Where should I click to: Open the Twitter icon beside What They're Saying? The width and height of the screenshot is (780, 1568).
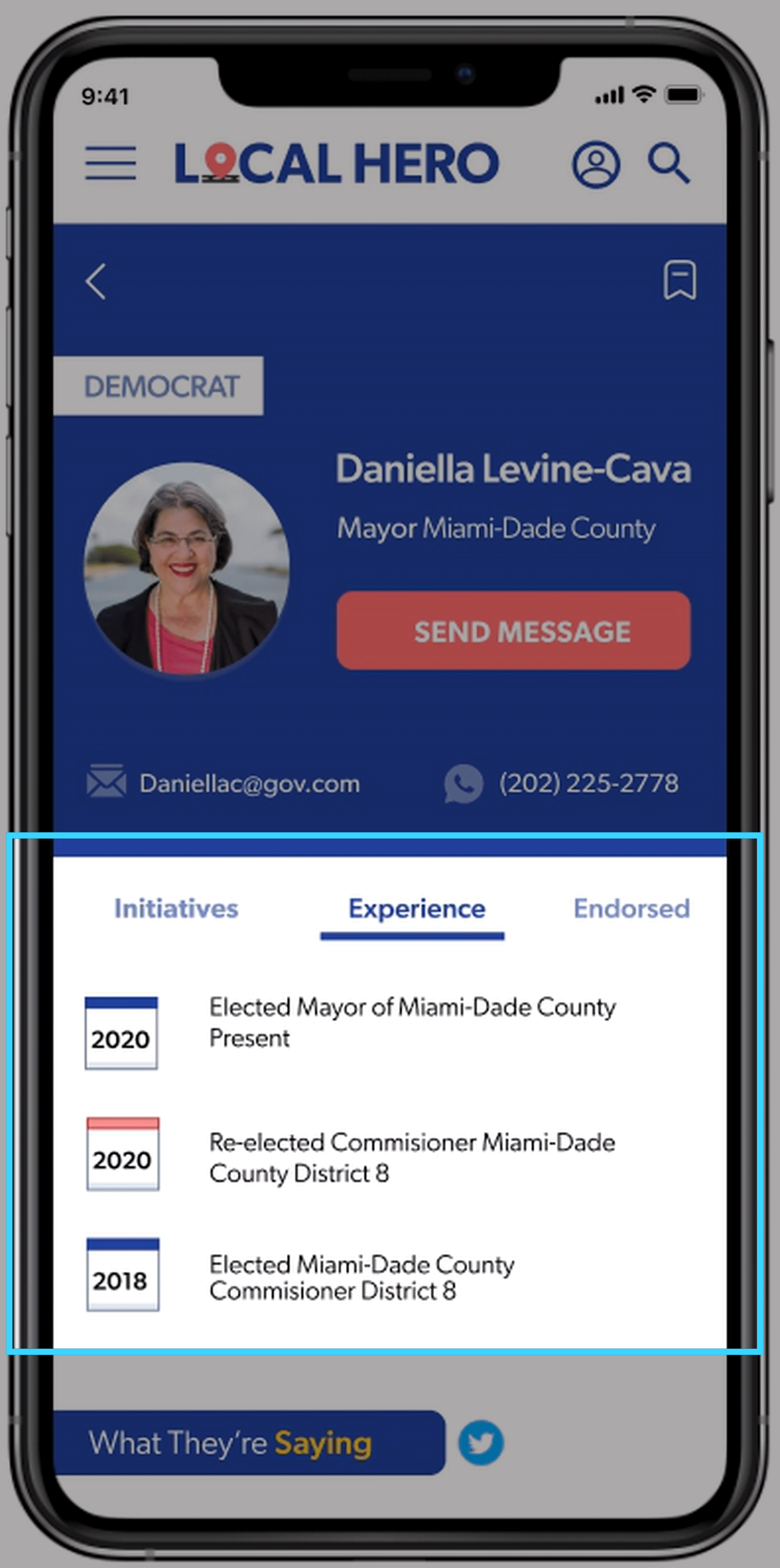point(481,1443)
